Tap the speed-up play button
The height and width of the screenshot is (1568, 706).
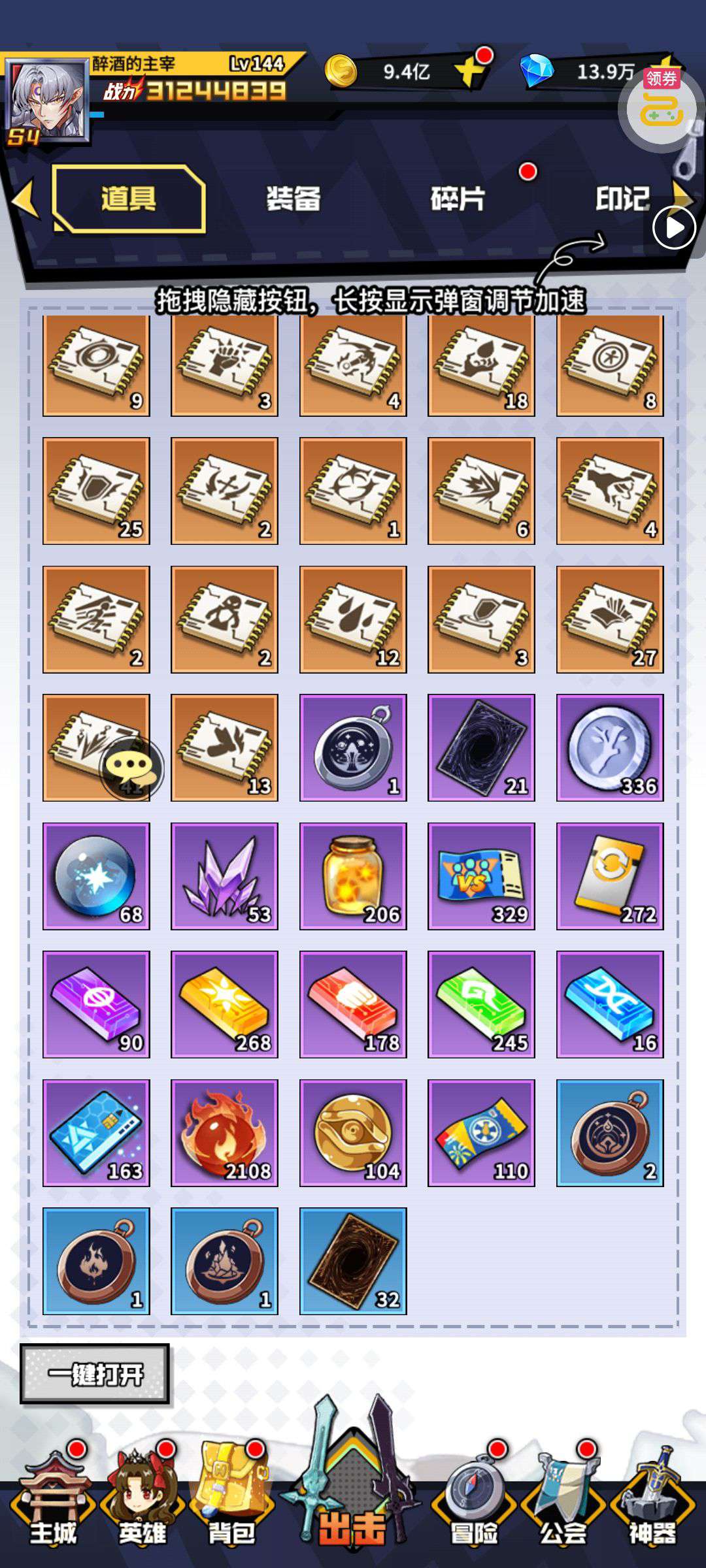pos(674,228)
